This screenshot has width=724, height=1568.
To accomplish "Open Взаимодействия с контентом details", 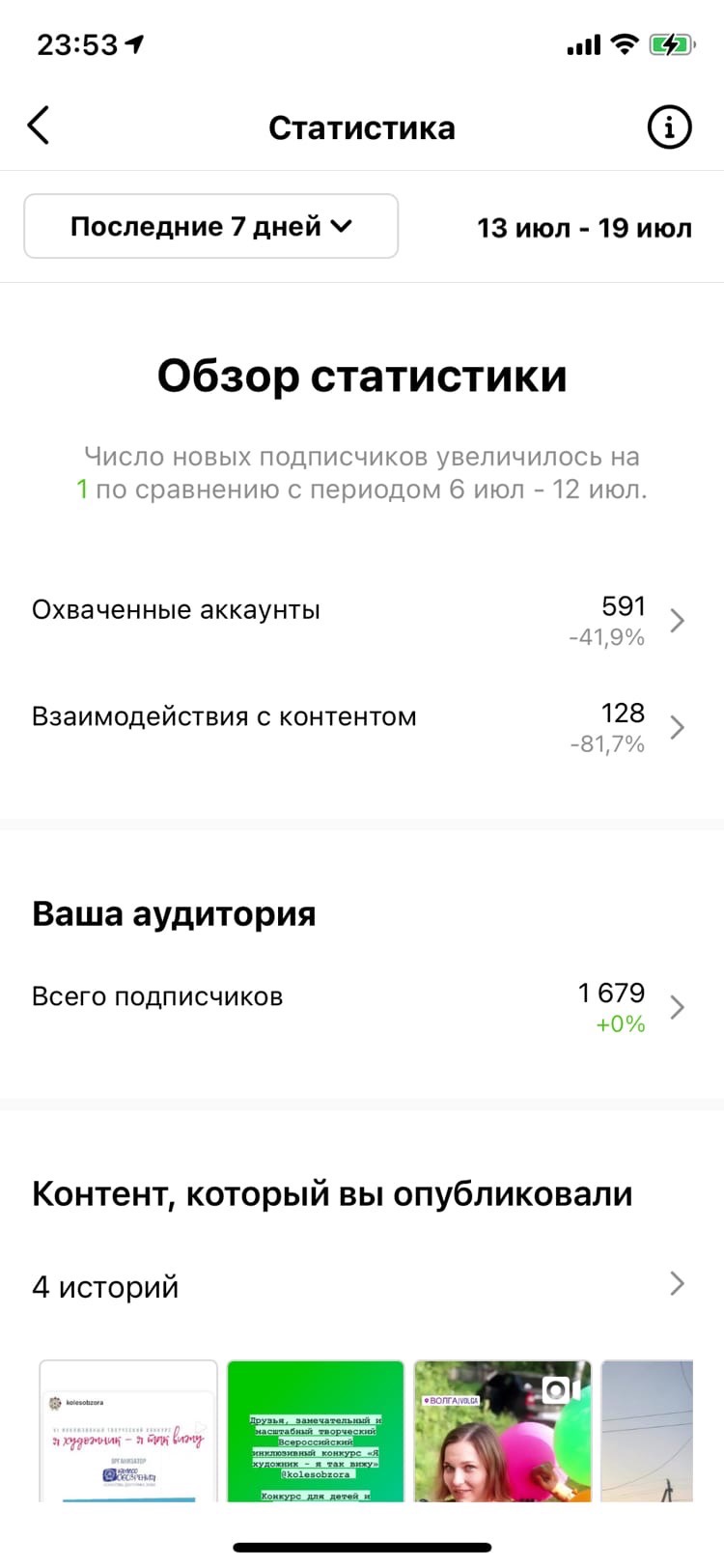I will 362,727.
